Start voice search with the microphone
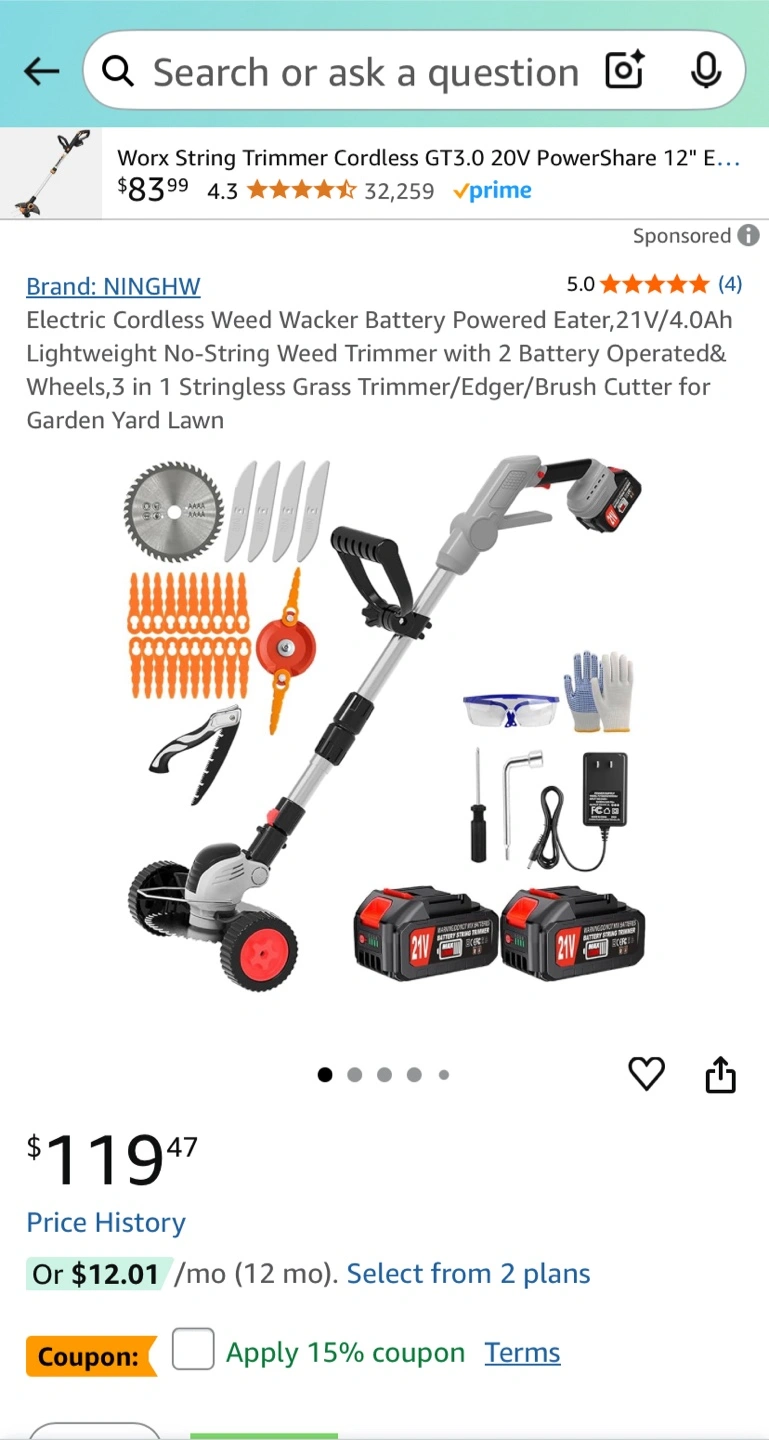 (x=706, y=71)
